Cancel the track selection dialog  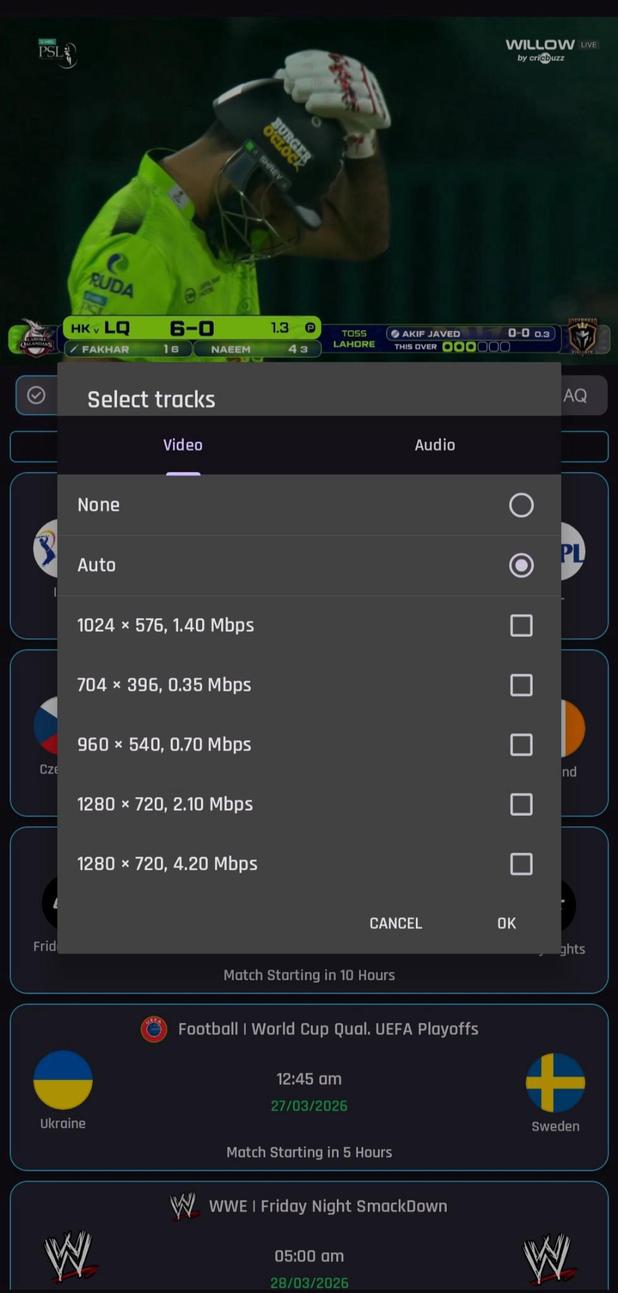pyautogui.click(x=395, y=923)
